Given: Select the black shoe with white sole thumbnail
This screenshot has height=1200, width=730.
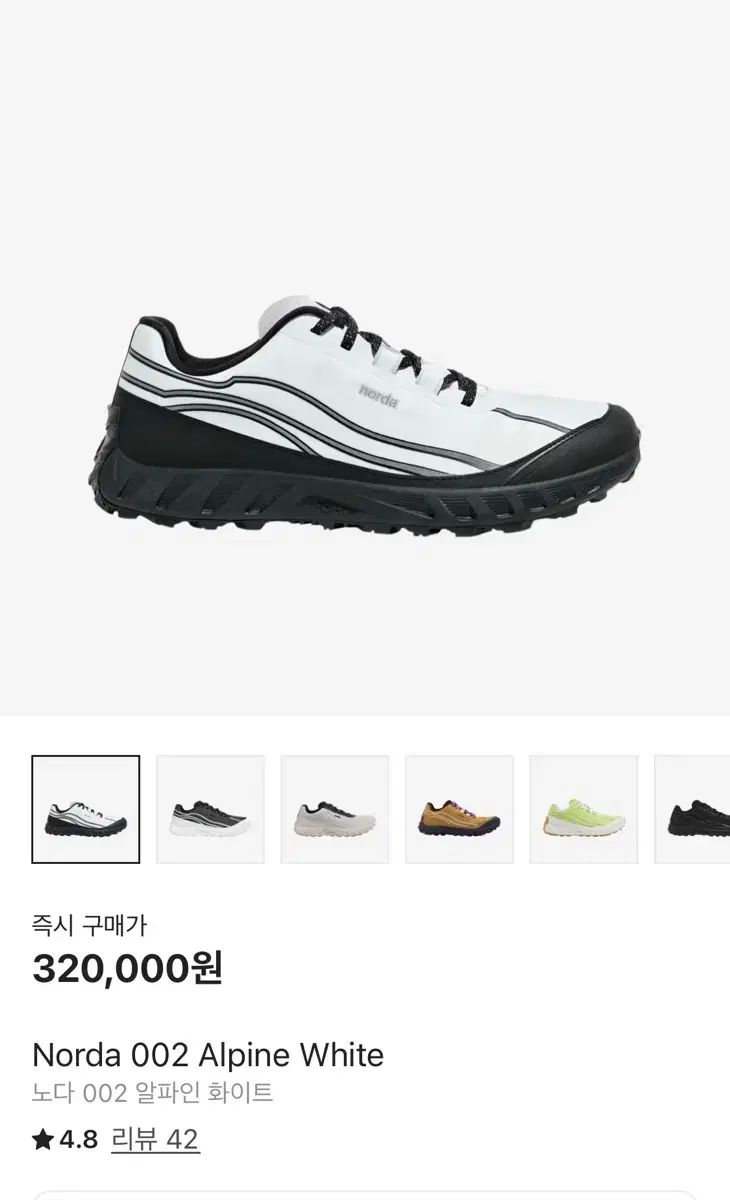Looking at the screenshot, I should click(x=210, y=809).
